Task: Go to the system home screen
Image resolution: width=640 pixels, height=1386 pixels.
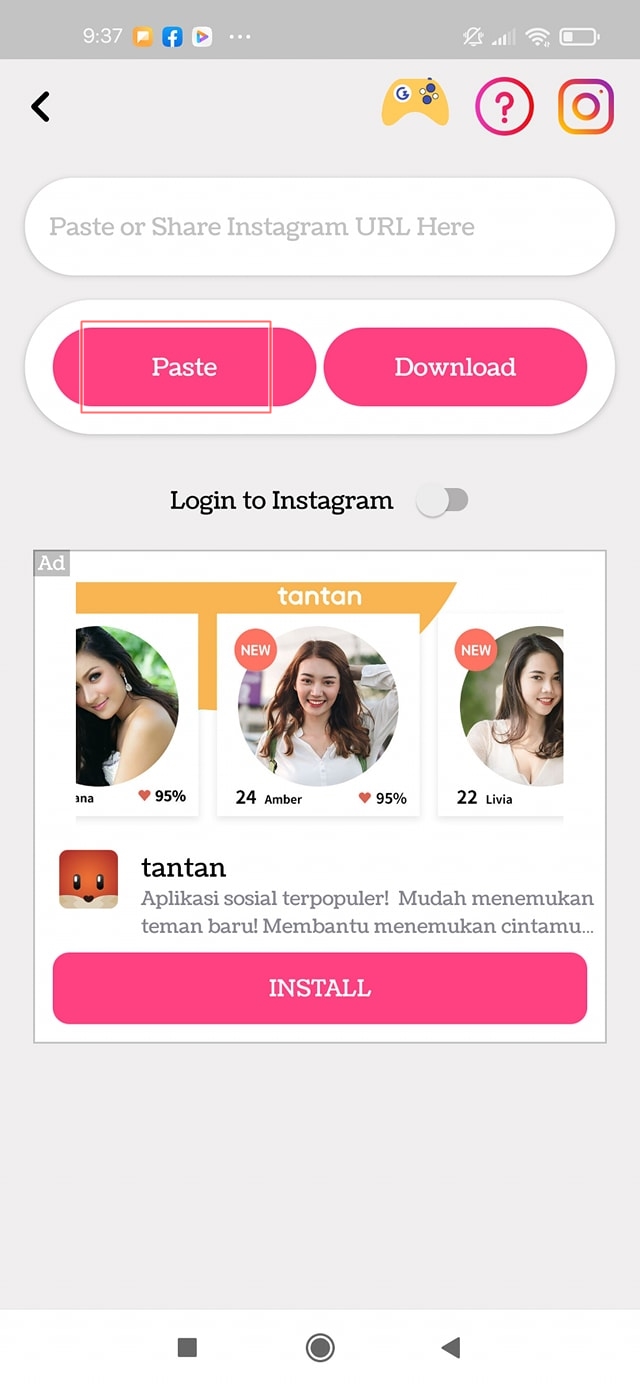Action: (320, 1348)
